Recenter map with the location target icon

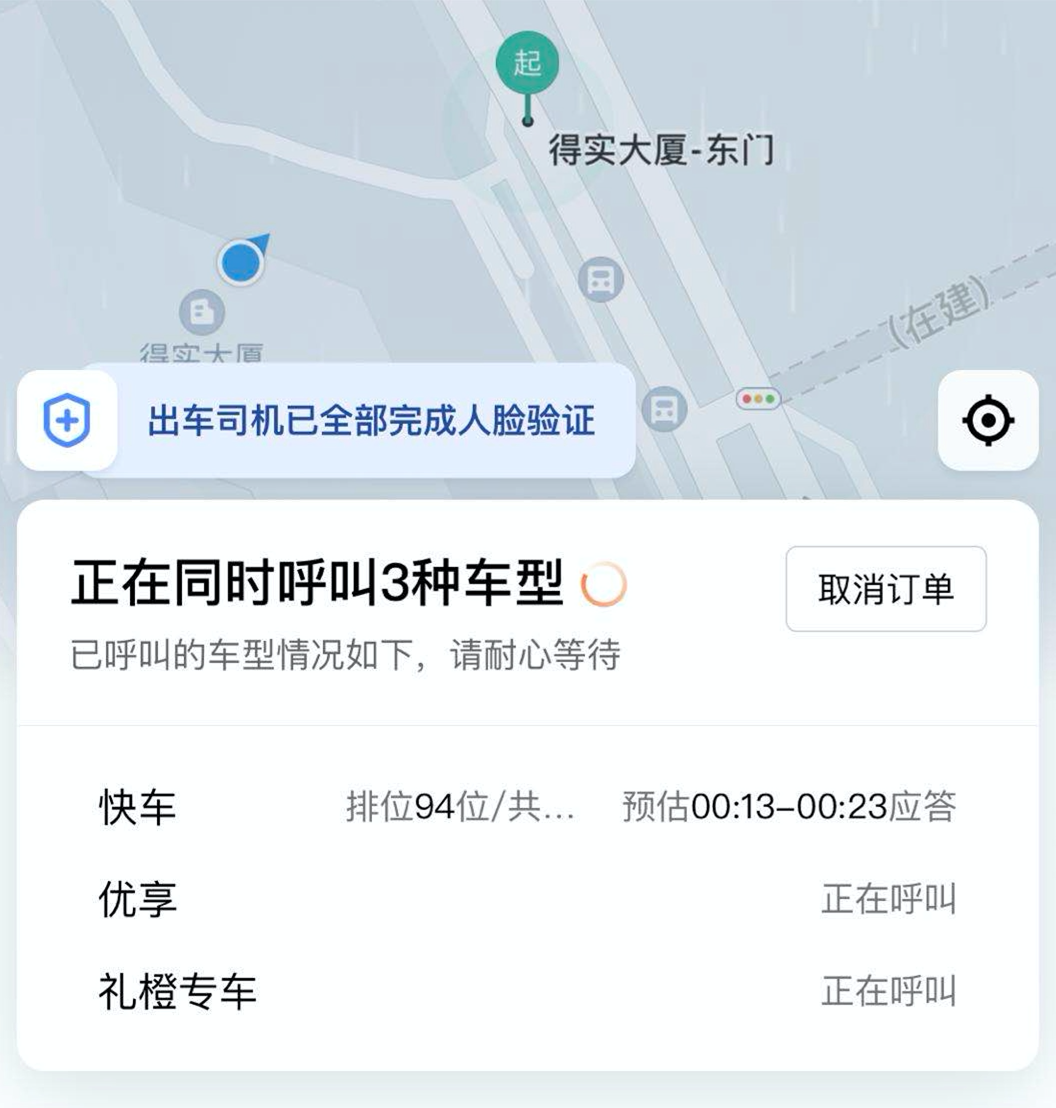988,420
